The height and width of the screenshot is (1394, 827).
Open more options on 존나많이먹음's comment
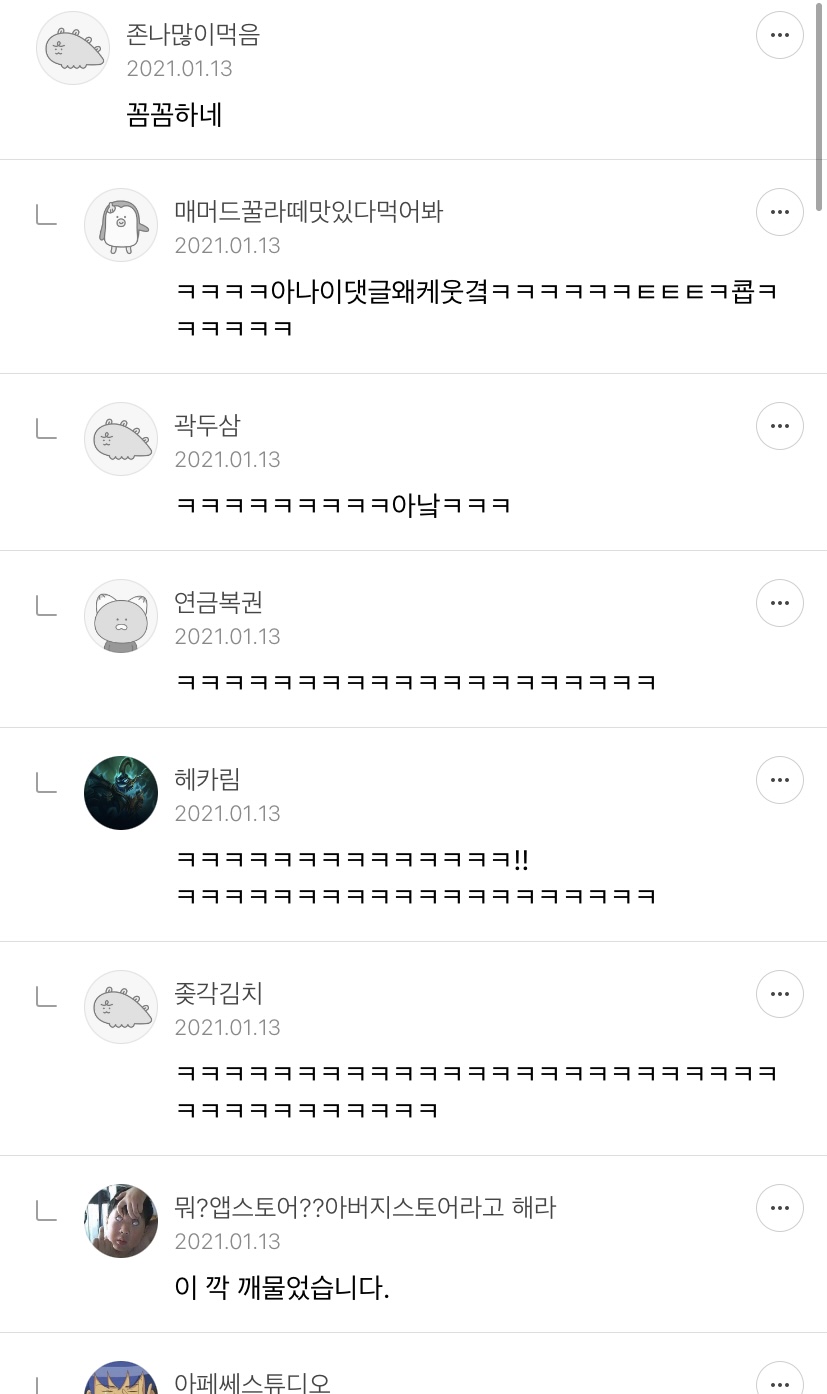[x=779, y=36]
